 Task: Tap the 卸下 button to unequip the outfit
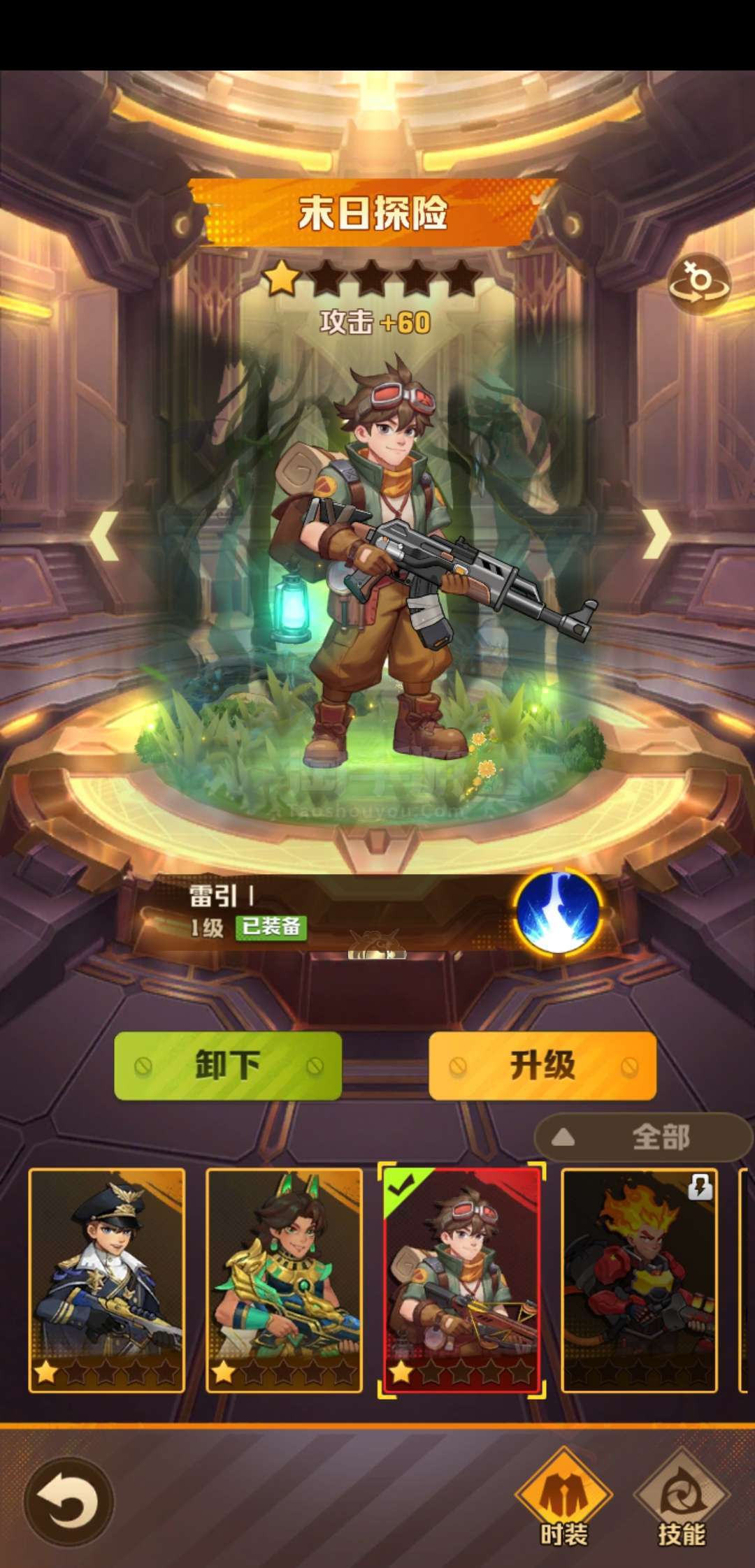coord(228,1066)
